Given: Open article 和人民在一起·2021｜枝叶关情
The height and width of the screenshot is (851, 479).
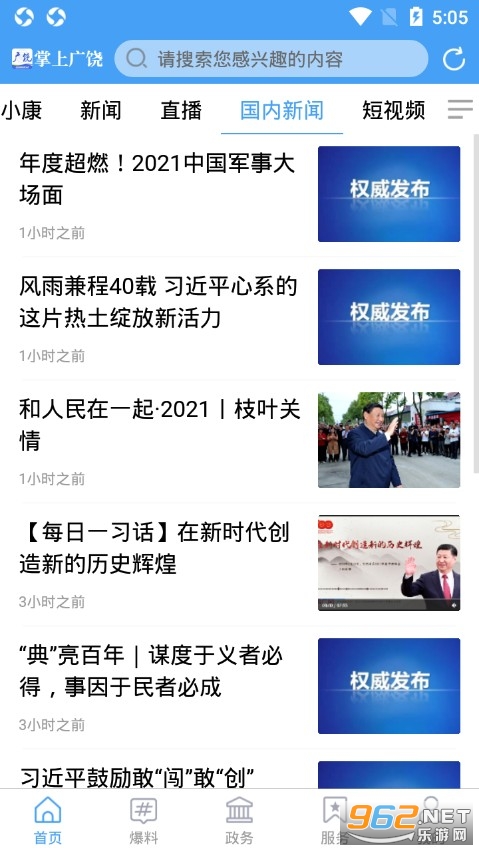Looking at the screenshot, I should click(240, 440).
